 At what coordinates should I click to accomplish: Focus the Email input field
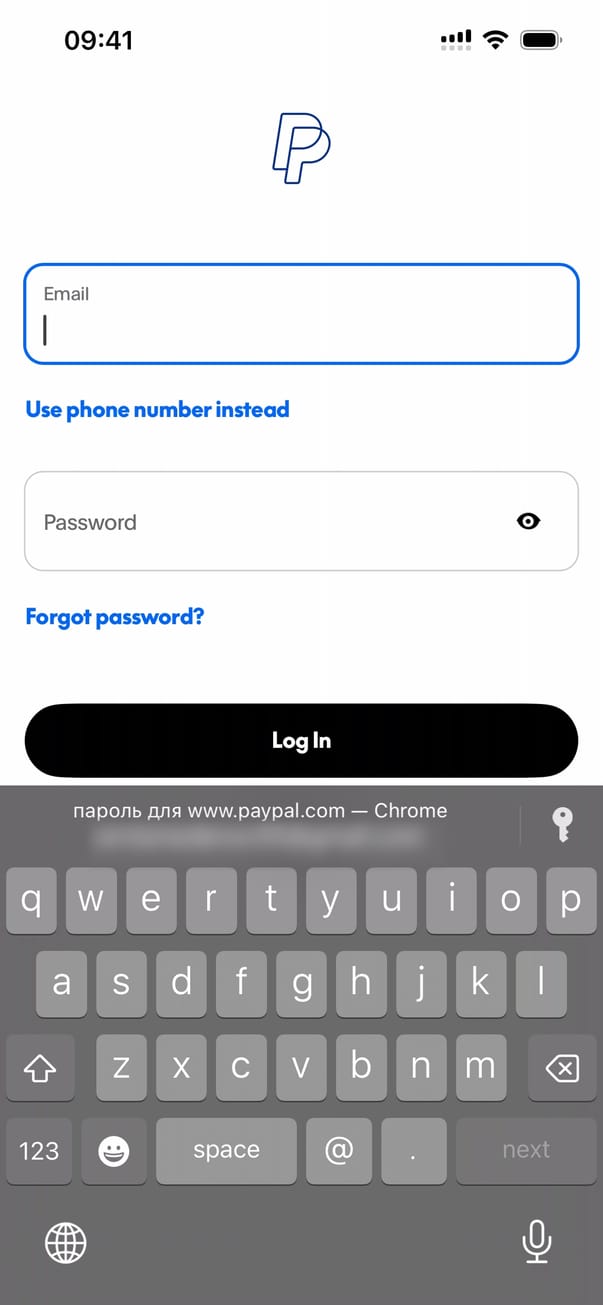[x=300, y=314]
